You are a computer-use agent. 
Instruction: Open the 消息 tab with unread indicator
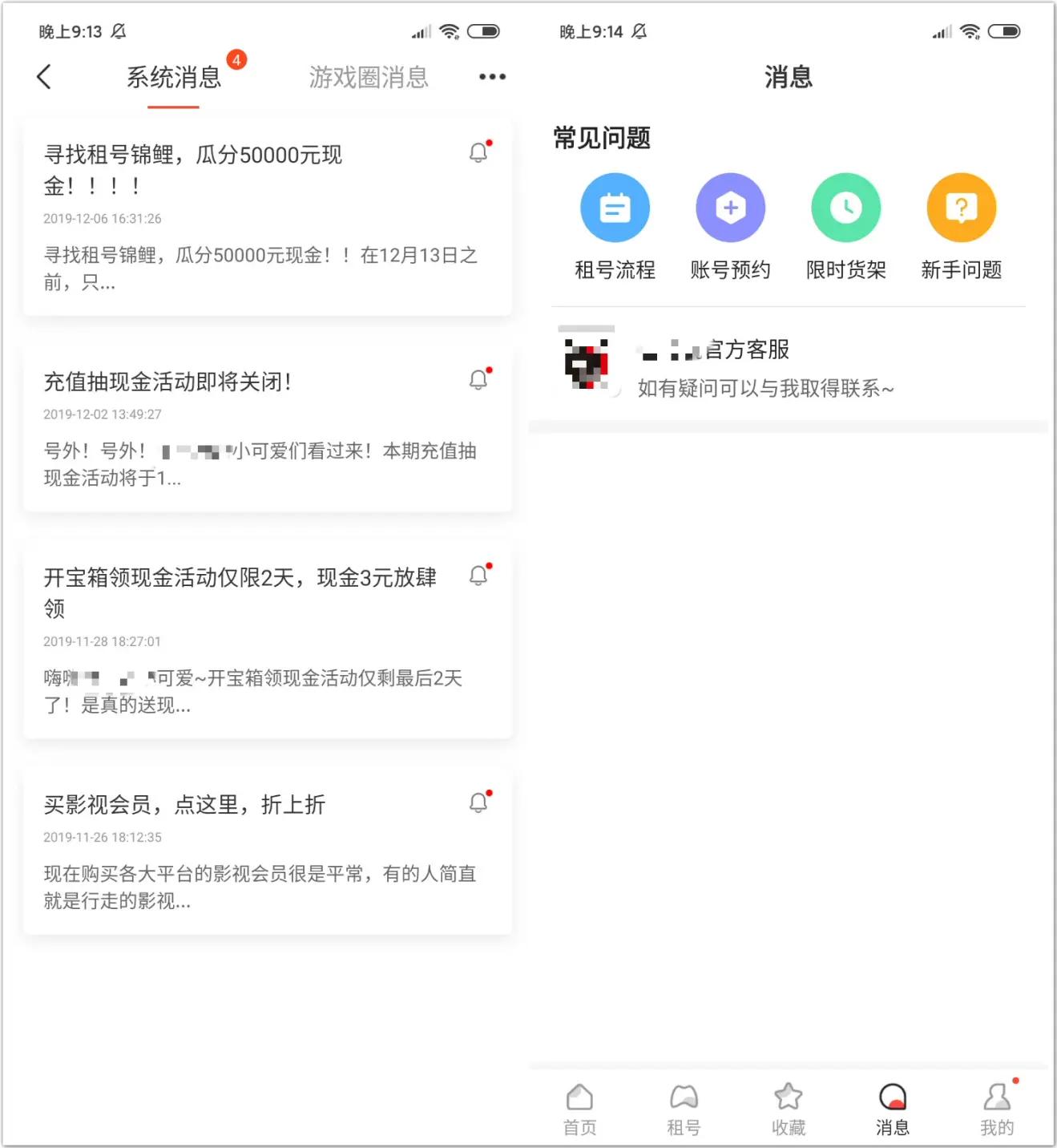(x=893, y=1106)
